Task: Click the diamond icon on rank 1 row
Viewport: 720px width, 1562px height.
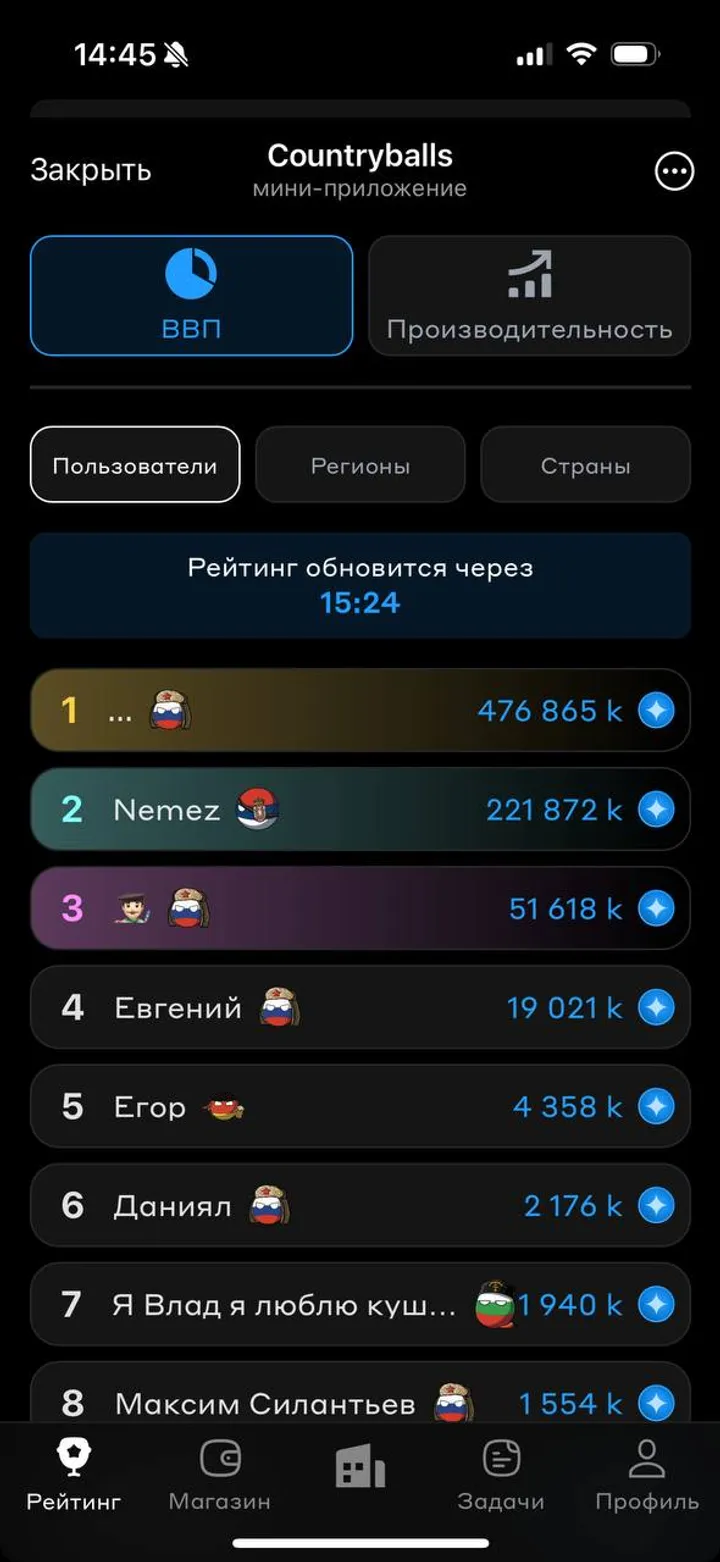Action: tap(658, 710)
